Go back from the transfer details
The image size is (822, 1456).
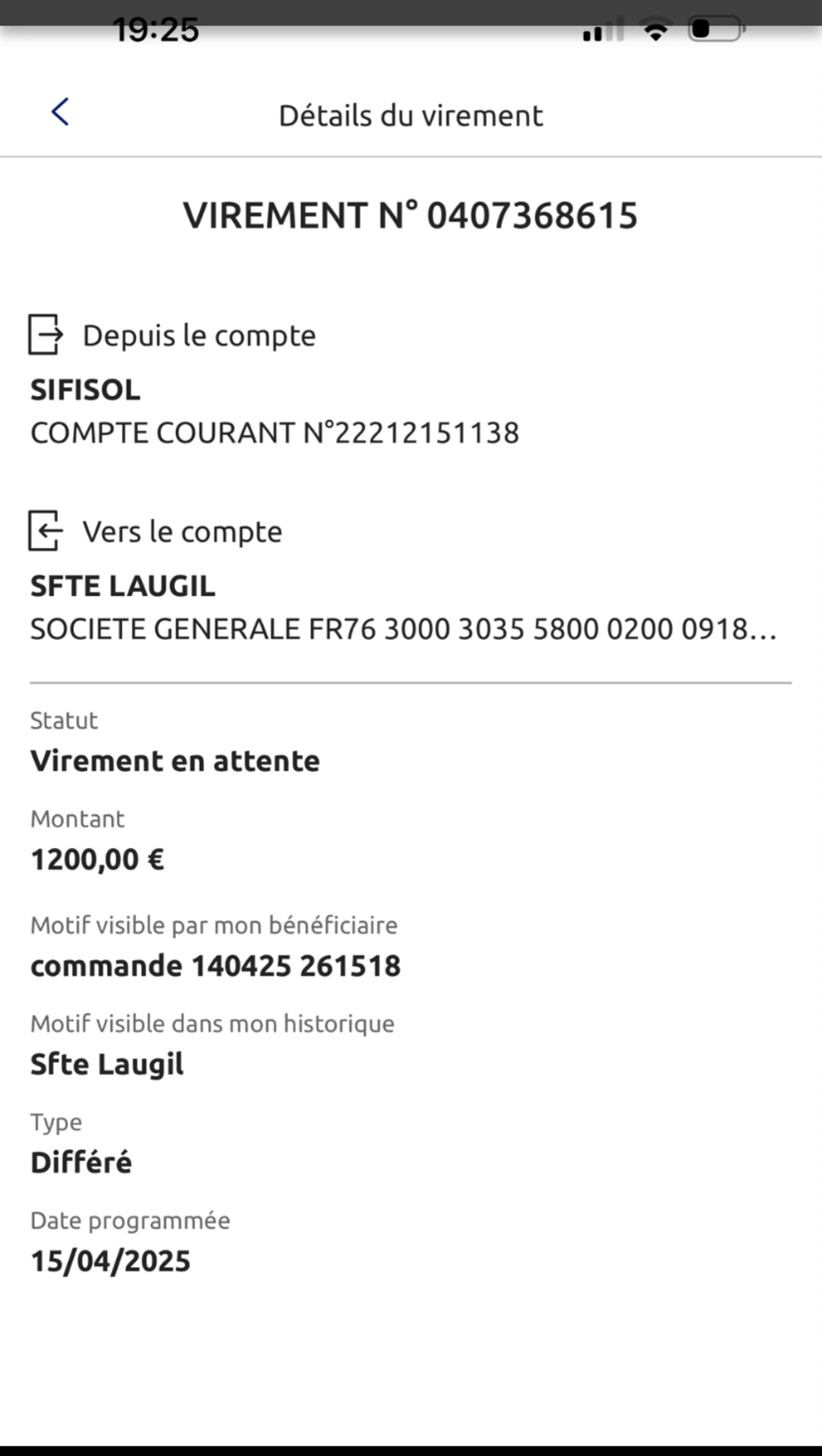point(60,112)
